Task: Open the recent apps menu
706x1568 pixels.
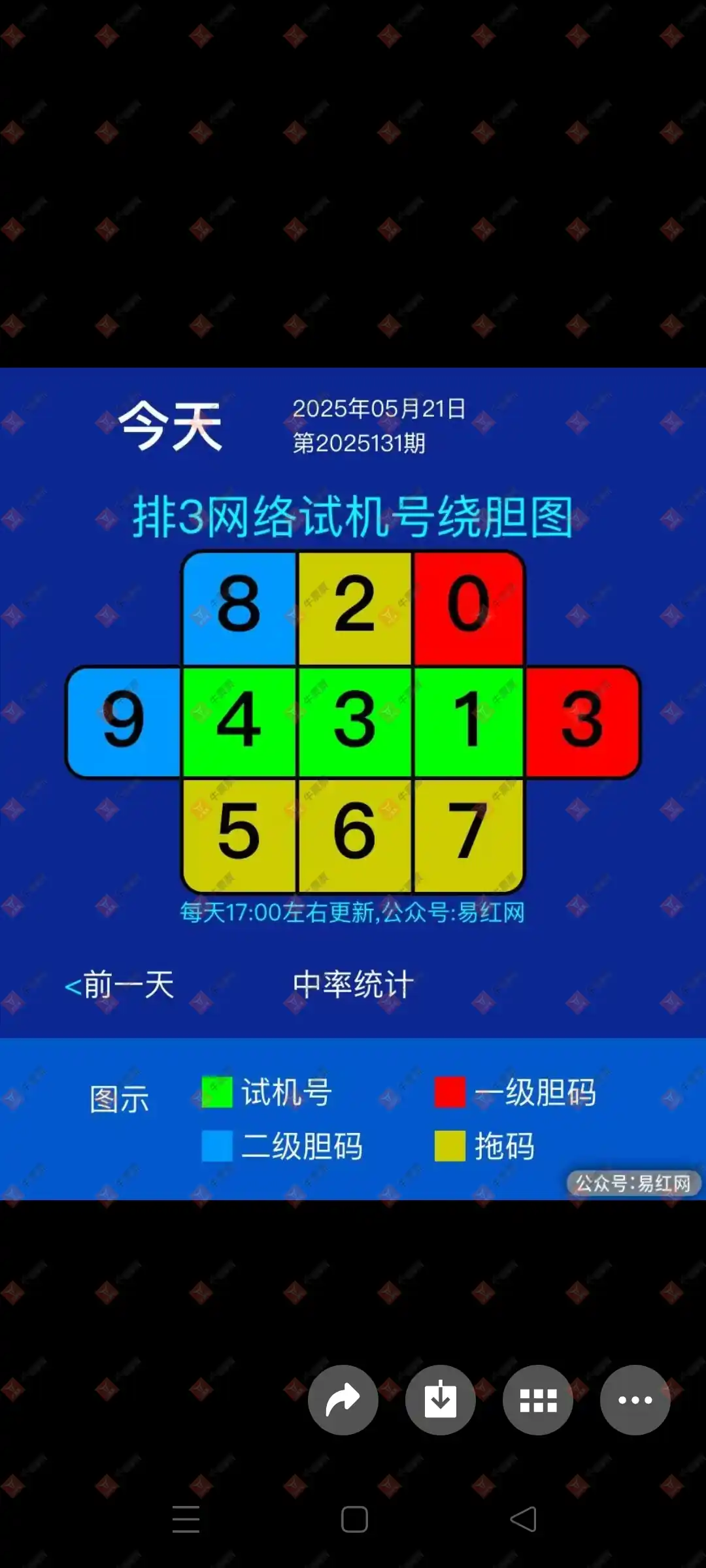Action: [186, 1519]
